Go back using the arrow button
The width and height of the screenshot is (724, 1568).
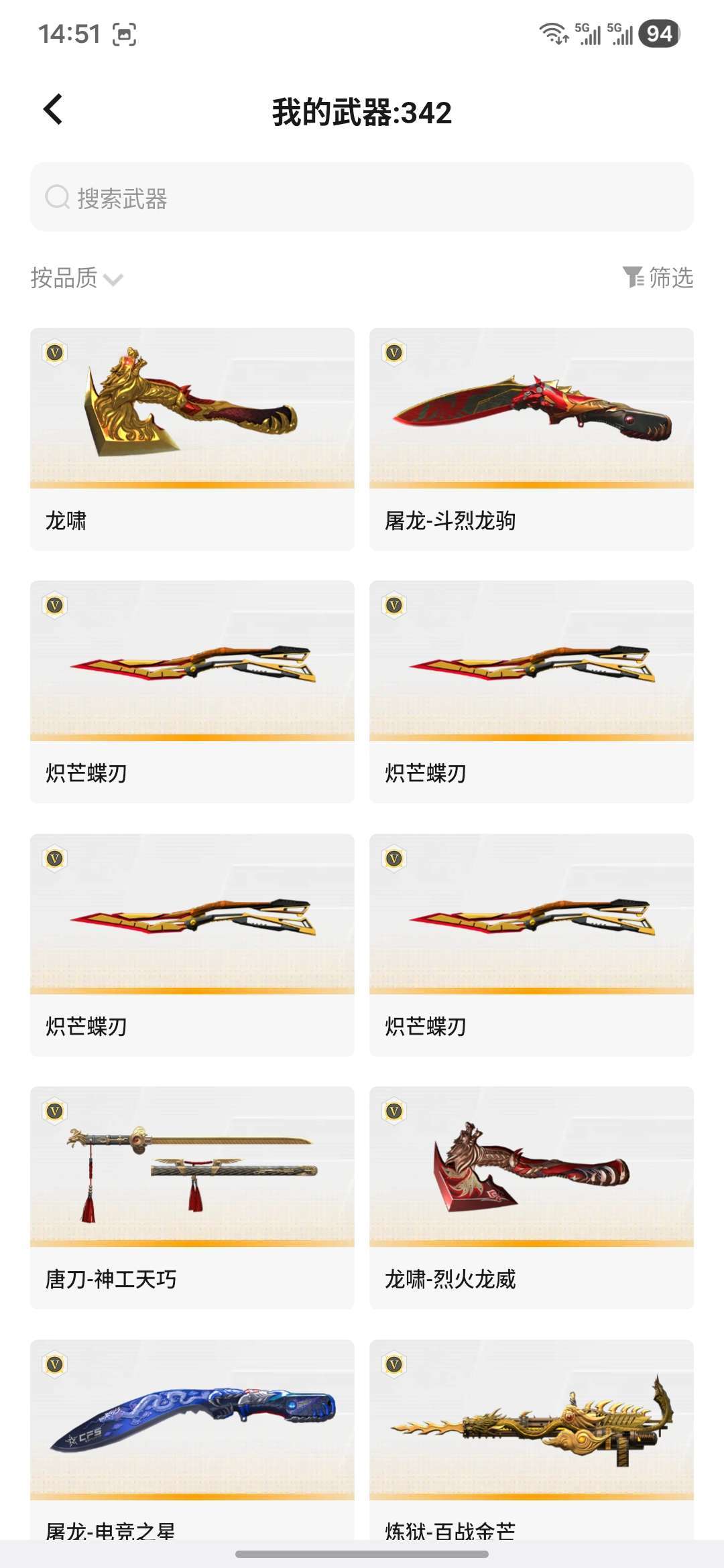coord(54,111)
